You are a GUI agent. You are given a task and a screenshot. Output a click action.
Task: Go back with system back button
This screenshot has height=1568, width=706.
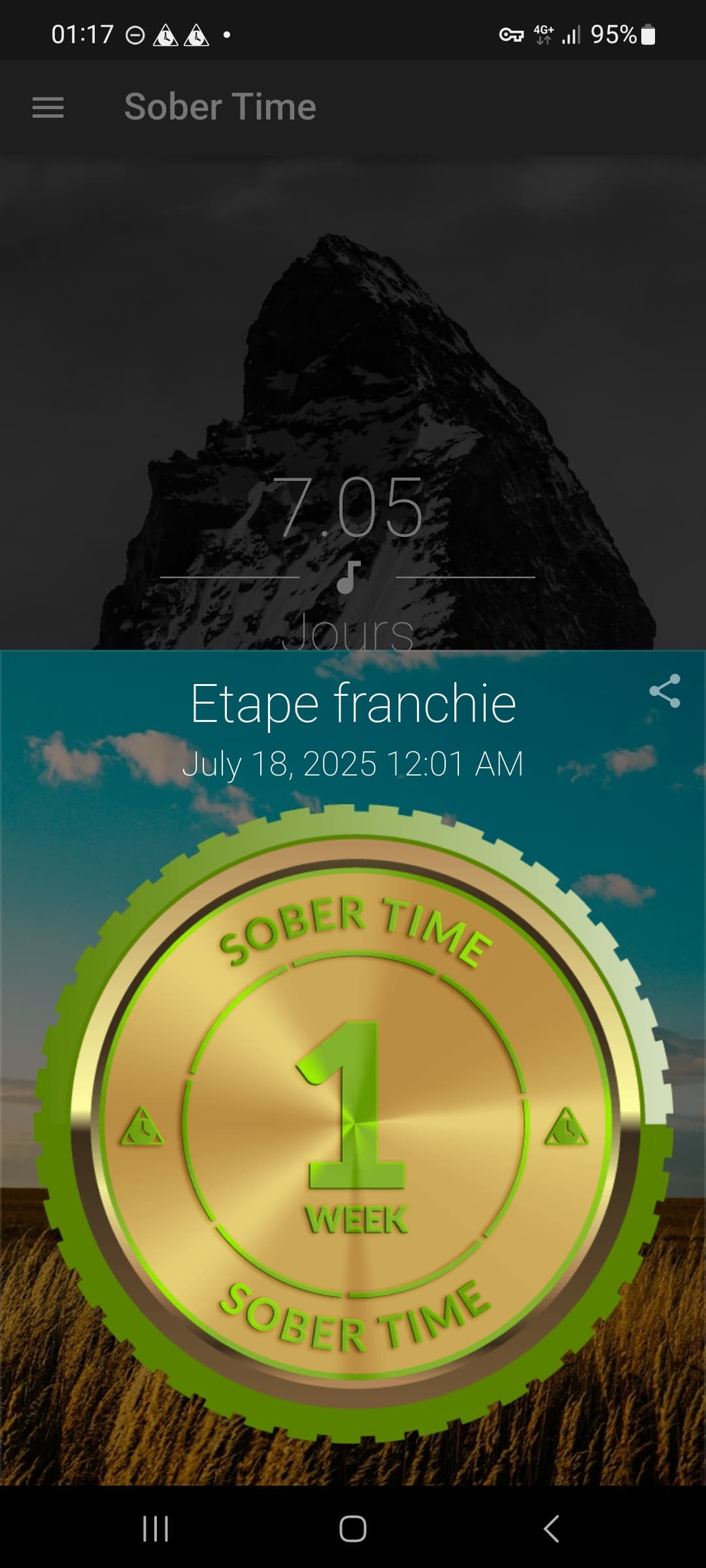point(551,1528)
